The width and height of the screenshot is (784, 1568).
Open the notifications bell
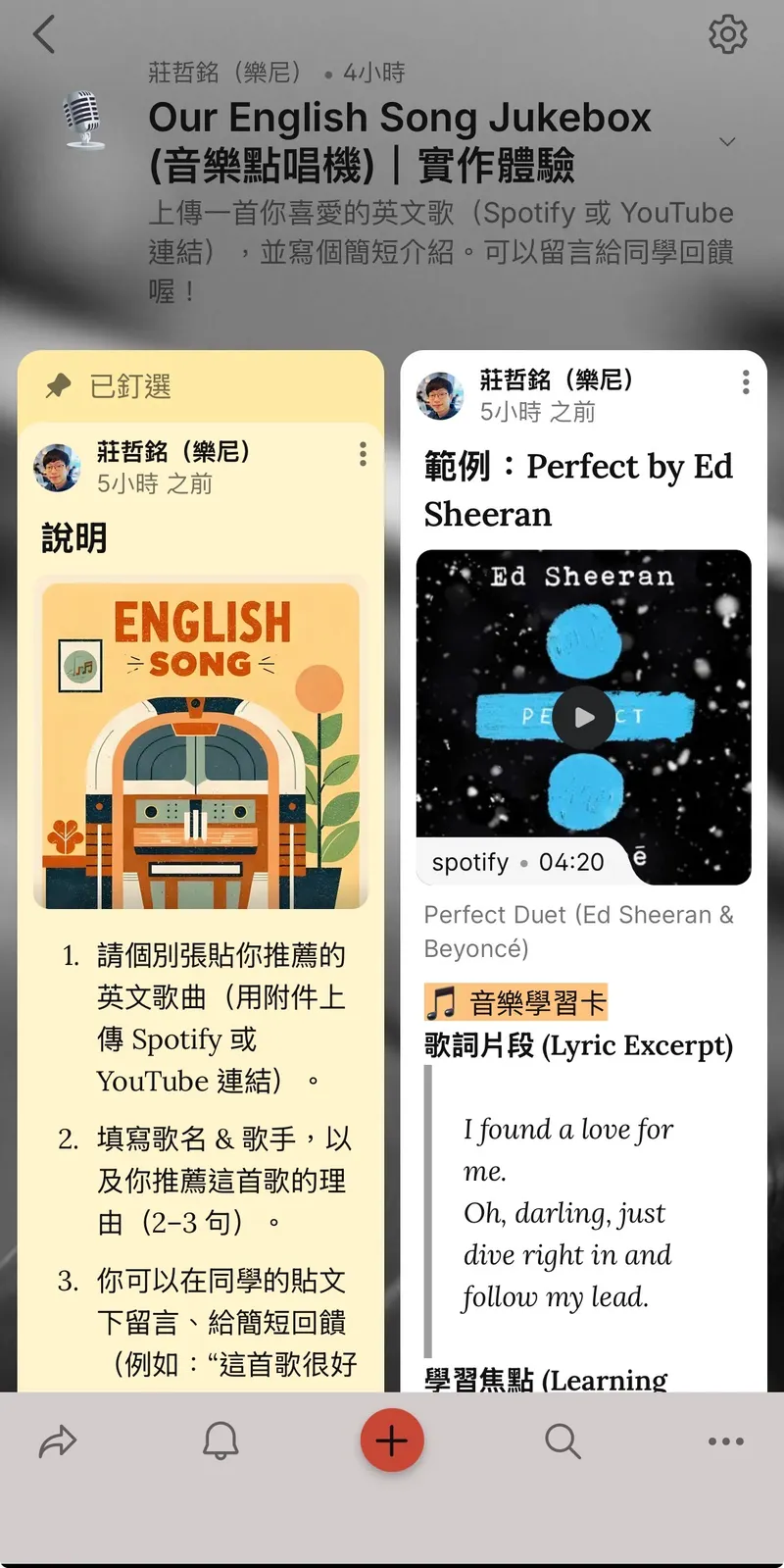220,1442
